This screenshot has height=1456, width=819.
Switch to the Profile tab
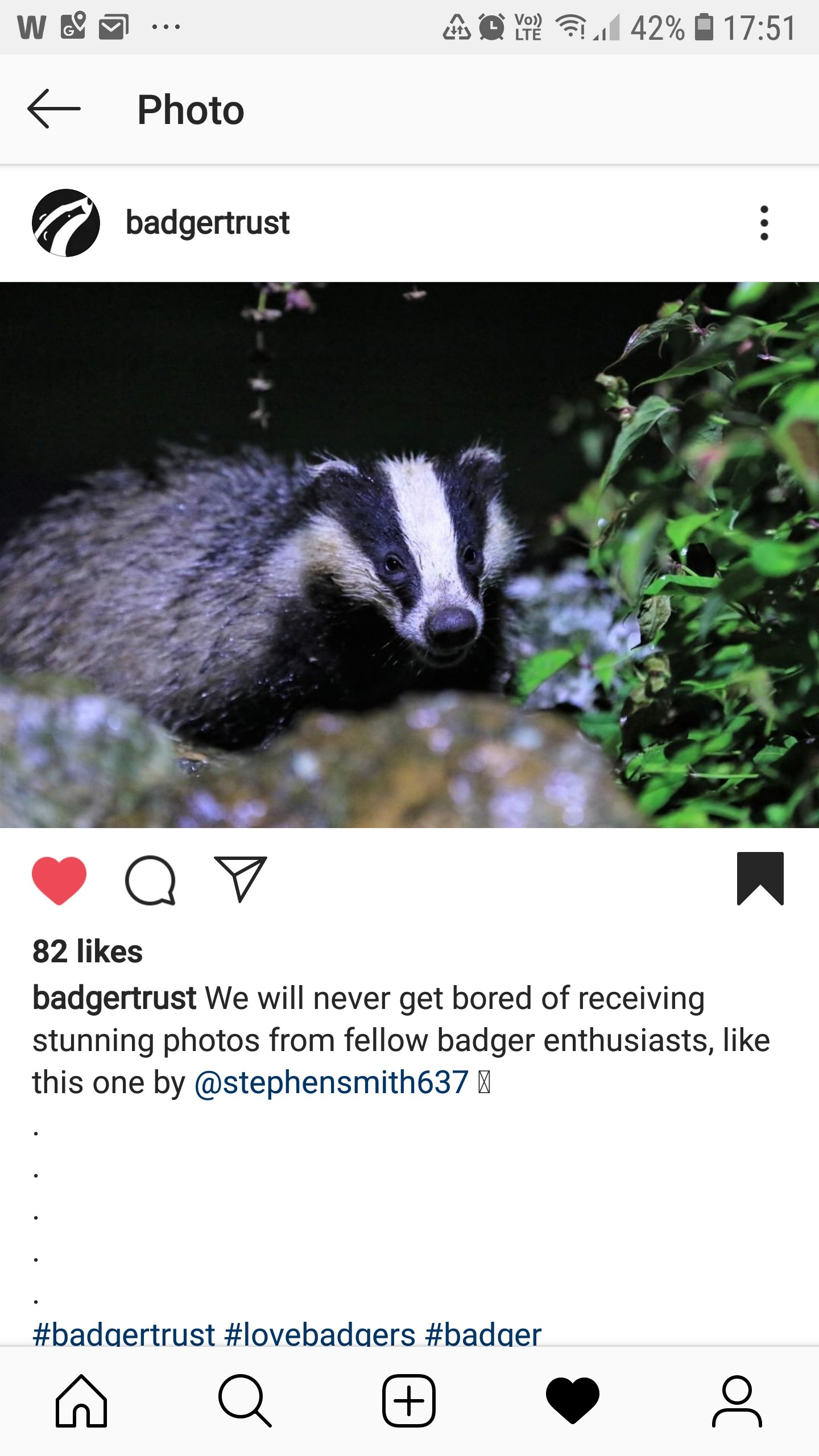pos(737,1401)
